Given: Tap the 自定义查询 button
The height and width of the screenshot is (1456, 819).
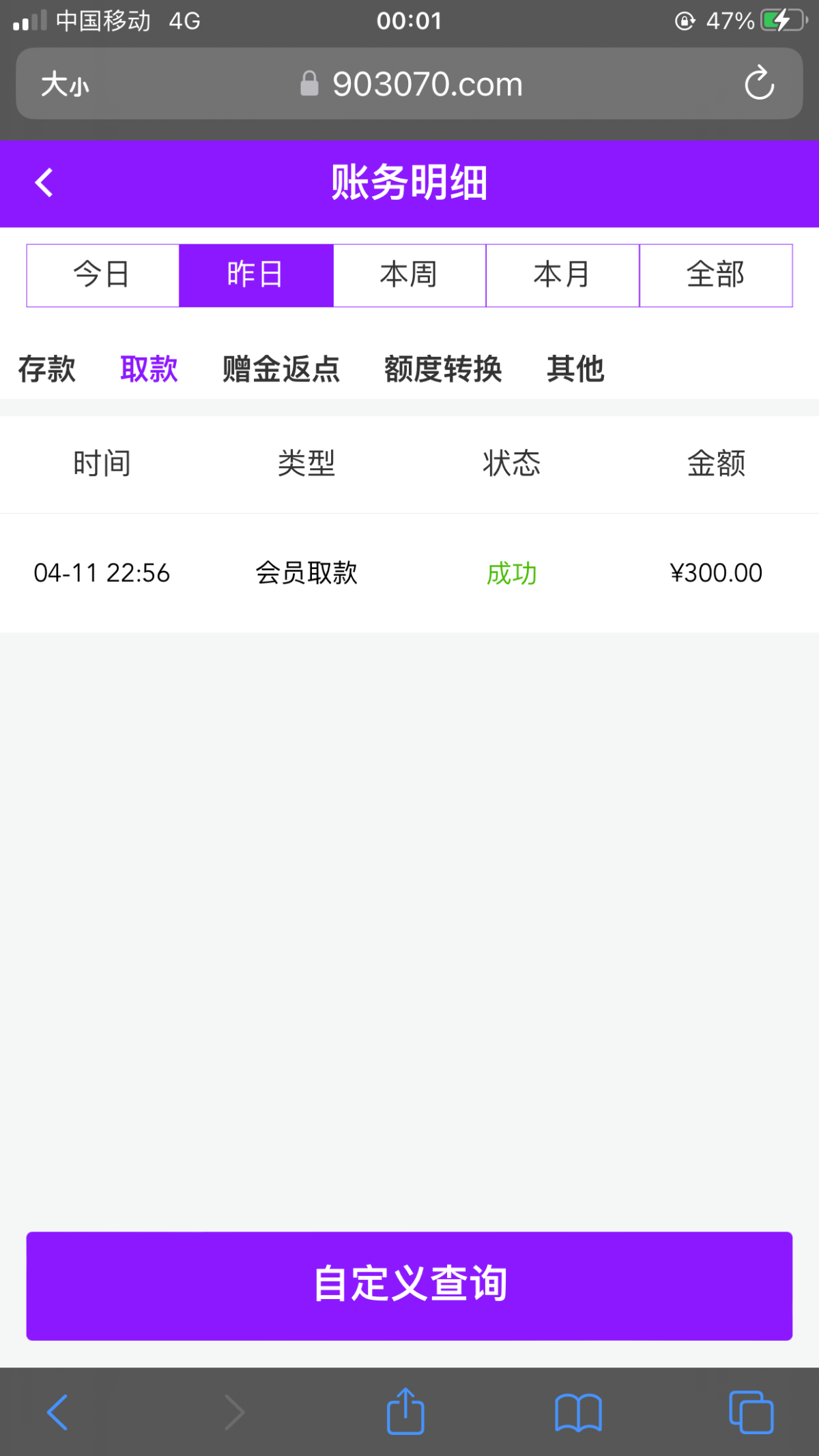Looking at the screenshot, I should (409, 1285).
